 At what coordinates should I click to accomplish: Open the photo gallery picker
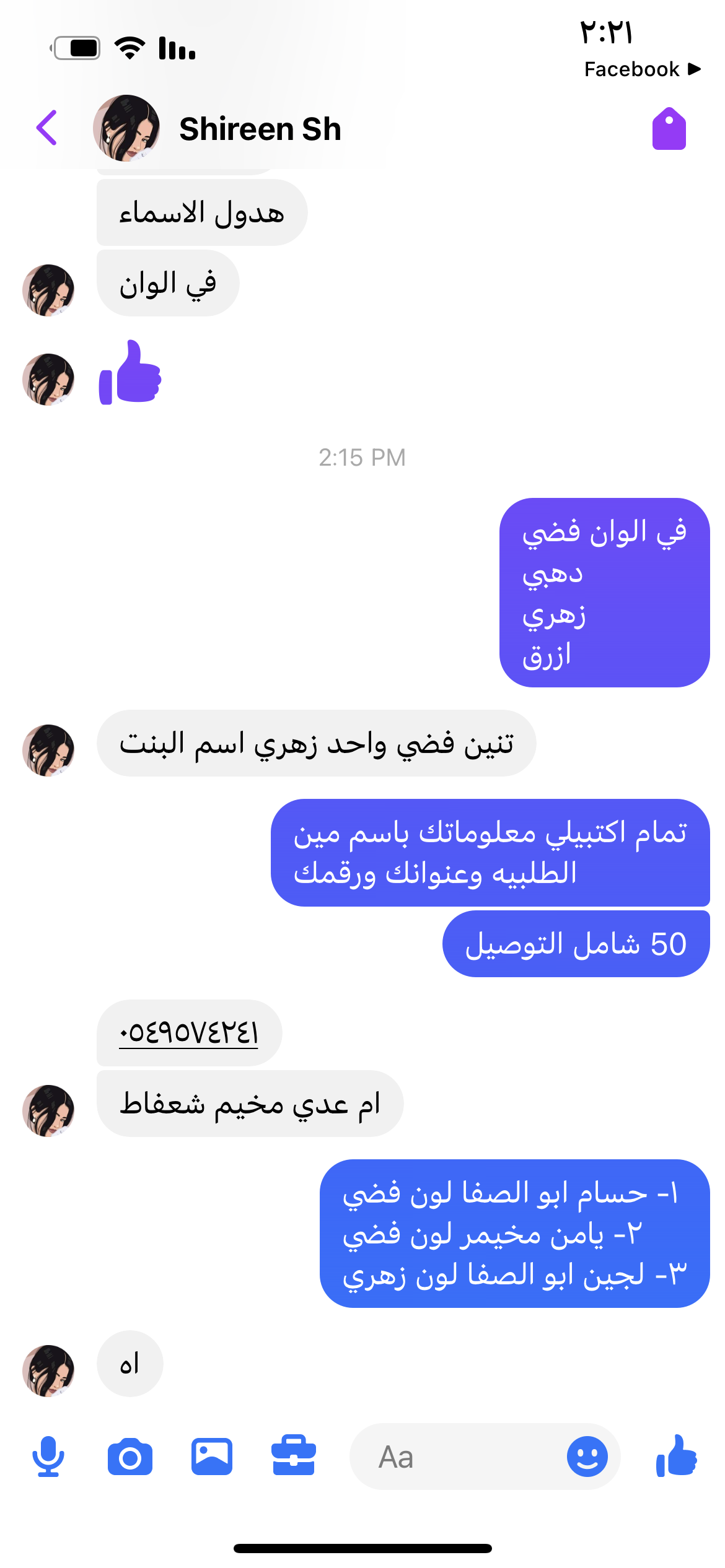click(x=212, y=1457)
